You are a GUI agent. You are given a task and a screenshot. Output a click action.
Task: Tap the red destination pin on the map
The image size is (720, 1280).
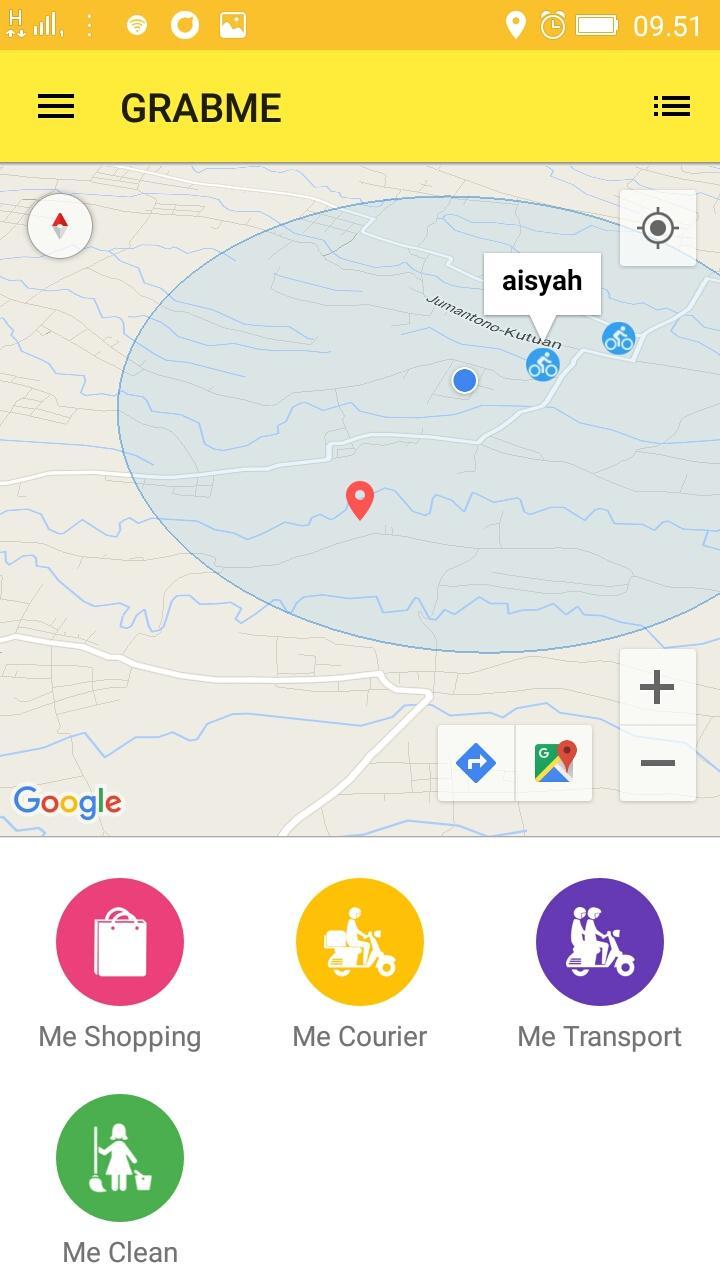click(x=360, y=498)
